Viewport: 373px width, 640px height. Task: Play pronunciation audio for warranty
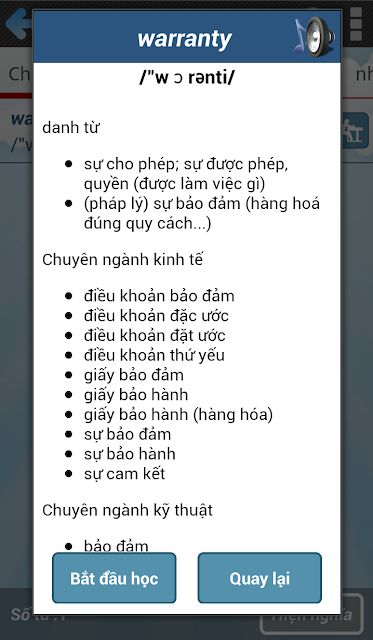[314, 37]
